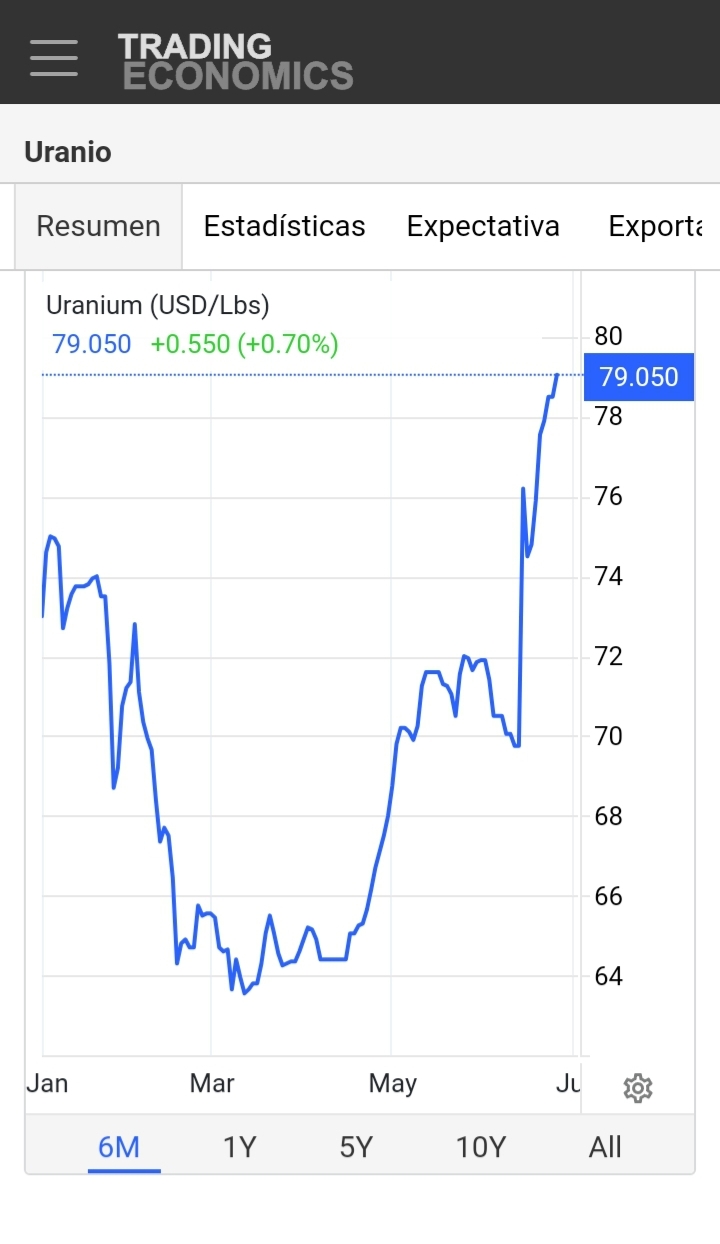Switch to the Exporta tab
Viewport: 720px width, 1244px height.
point(655,226)
